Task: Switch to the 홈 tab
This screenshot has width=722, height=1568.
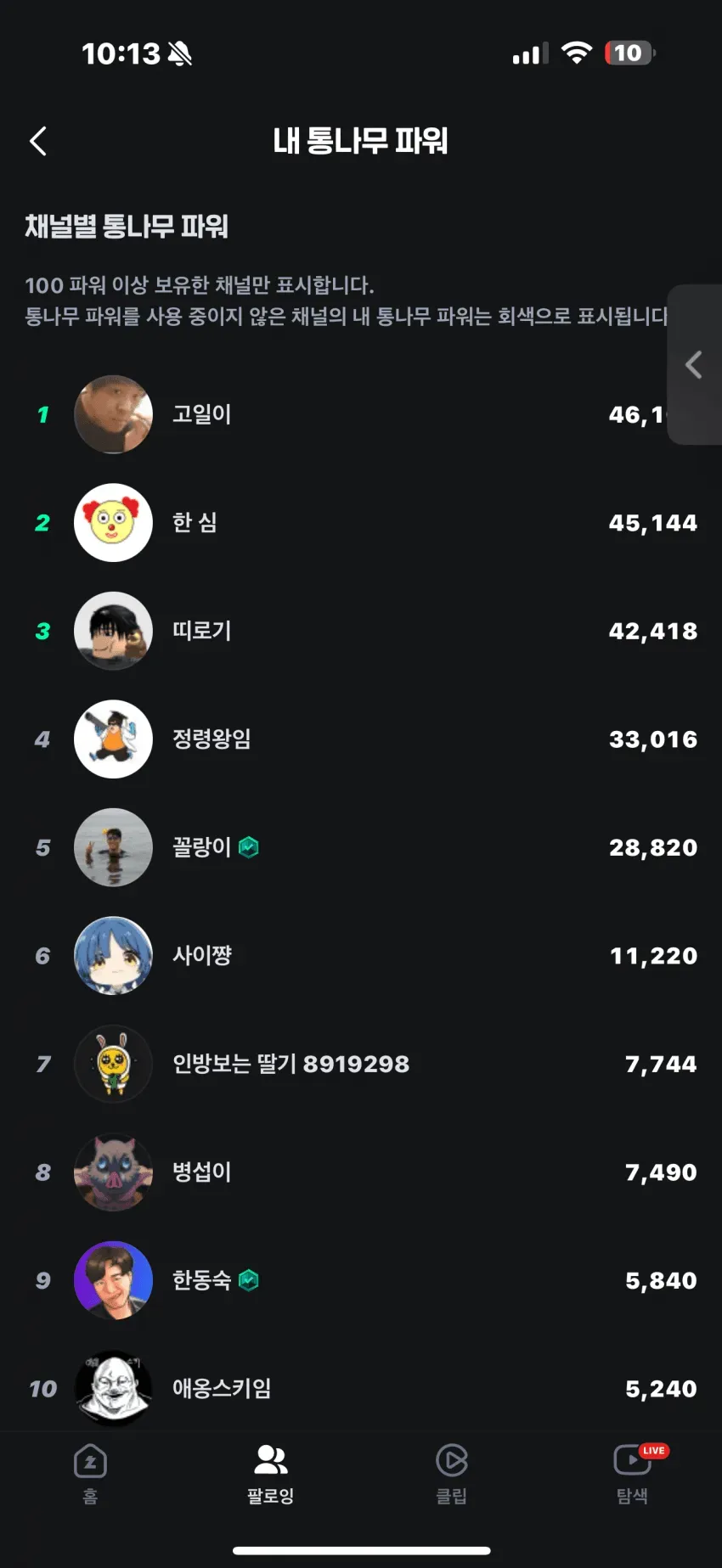Action: coord(90,1474)
